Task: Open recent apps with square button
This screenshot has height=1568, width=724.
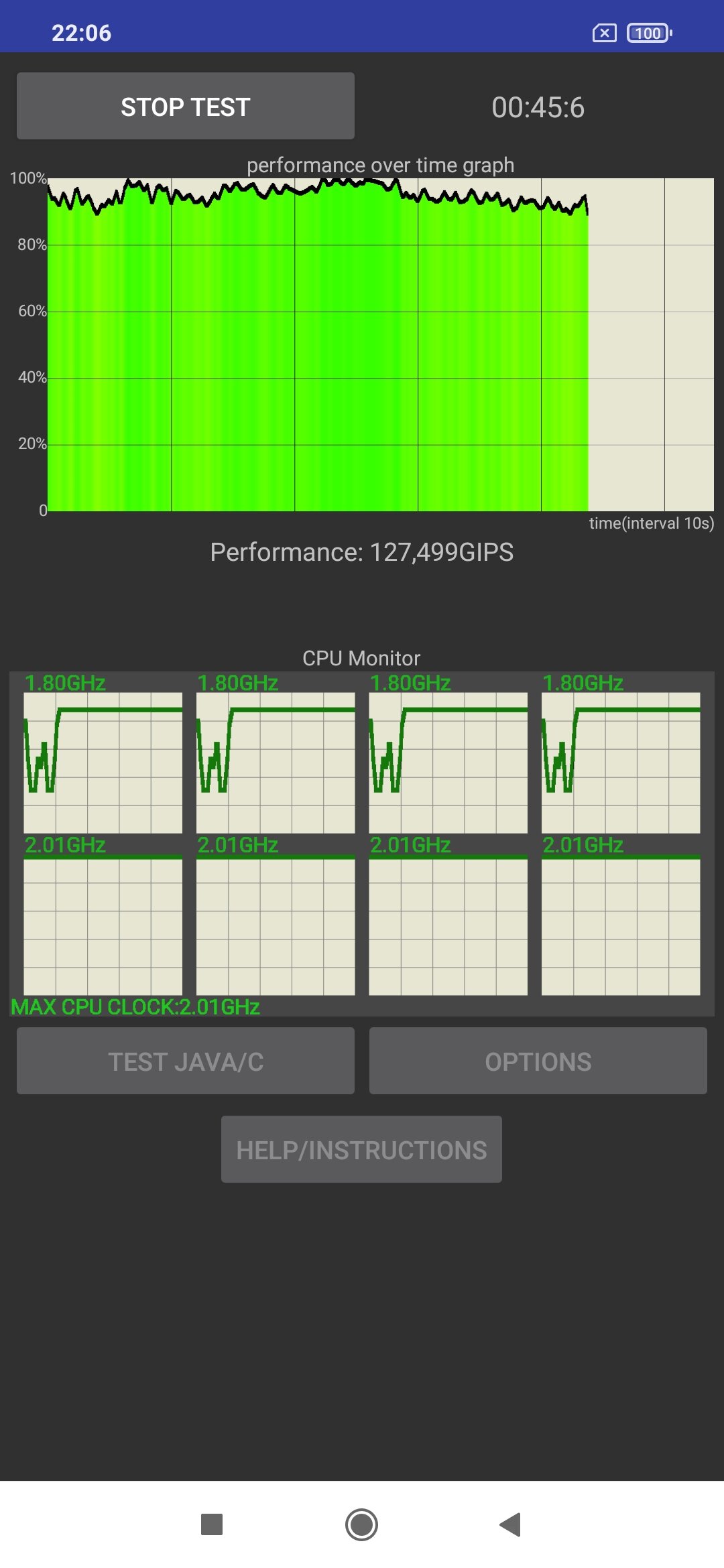Action: coord(212,1524)
